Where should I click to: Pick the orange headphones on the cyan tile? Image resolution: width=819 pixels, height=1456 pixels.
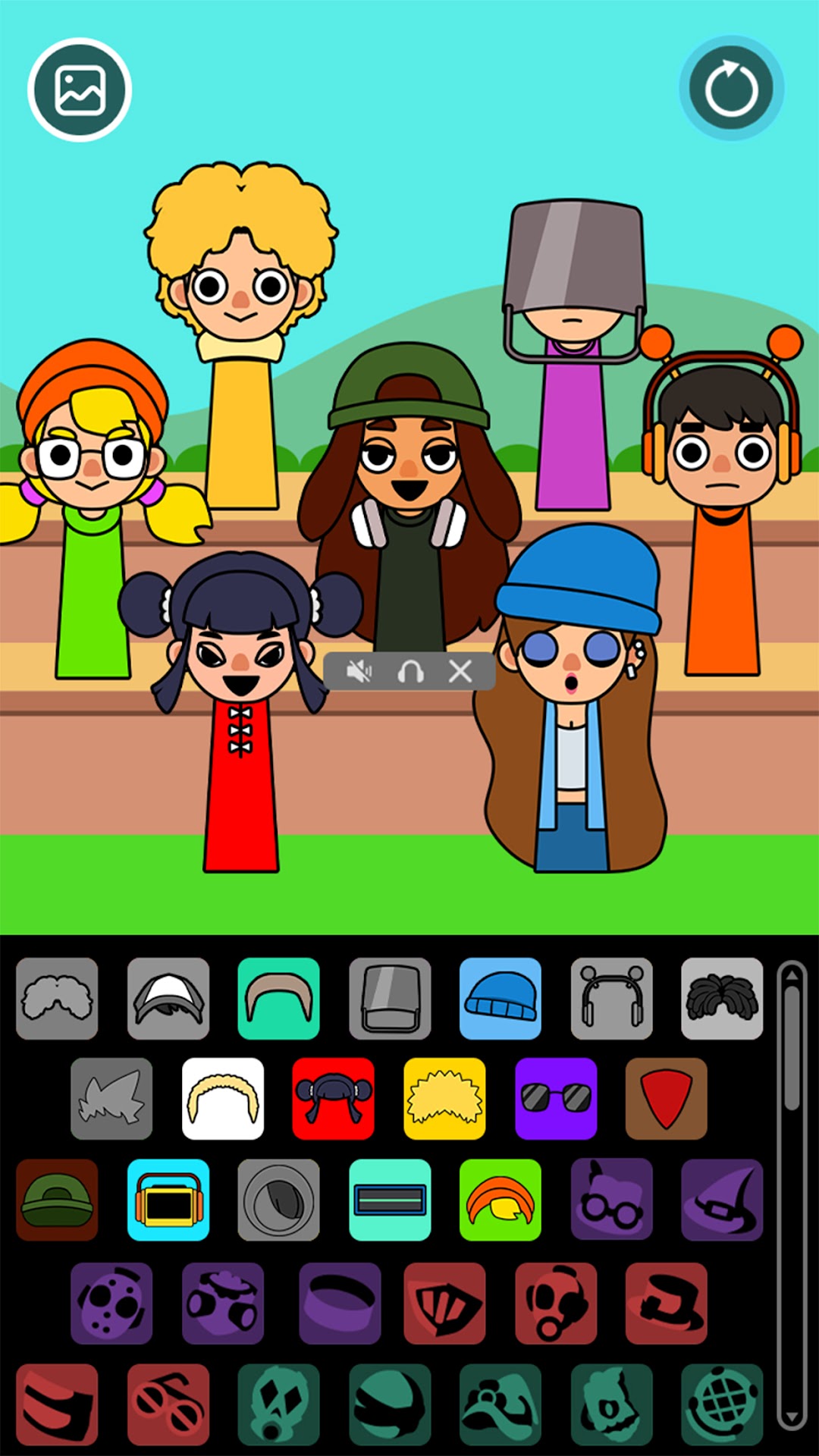(x=168, y=1200)
